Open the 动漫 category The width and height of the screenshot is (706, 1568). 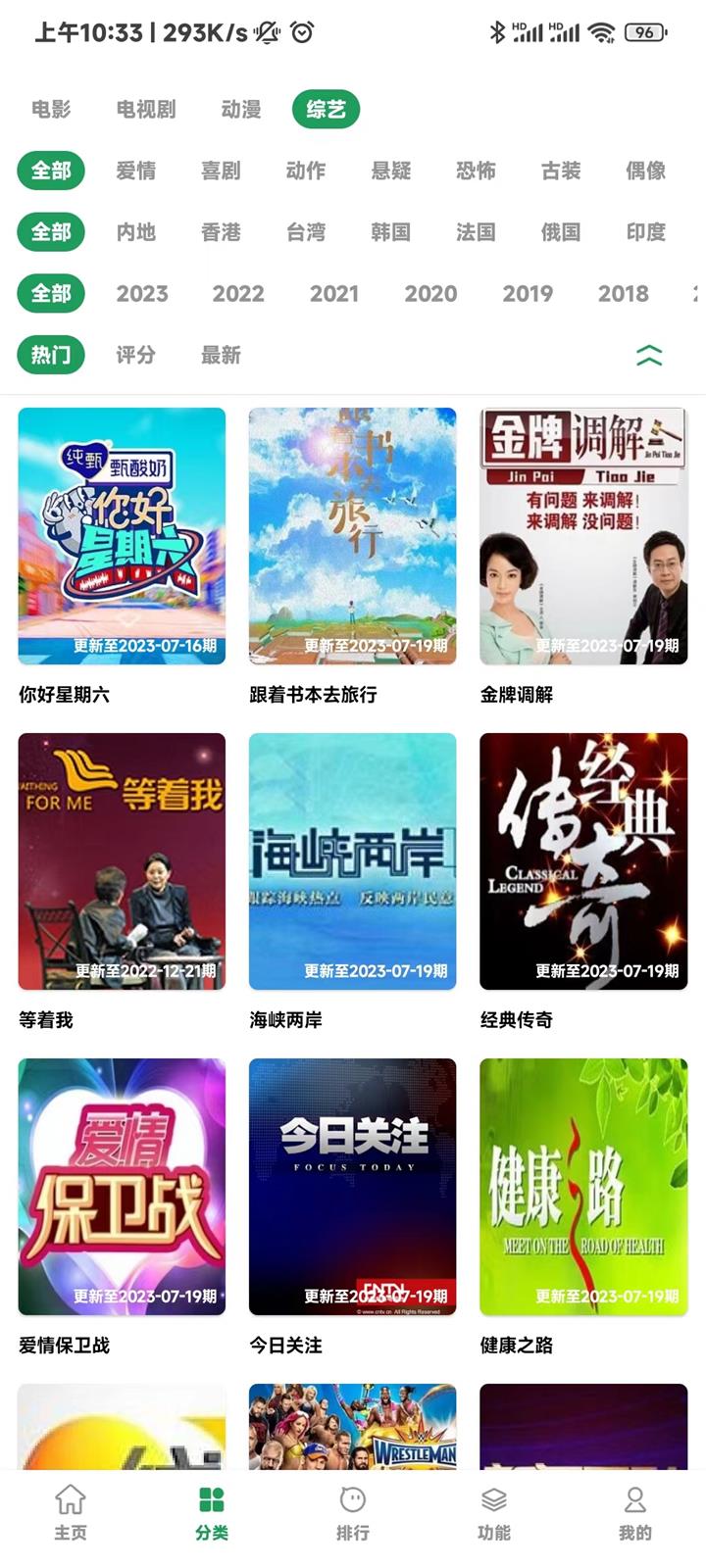point(240,109)
